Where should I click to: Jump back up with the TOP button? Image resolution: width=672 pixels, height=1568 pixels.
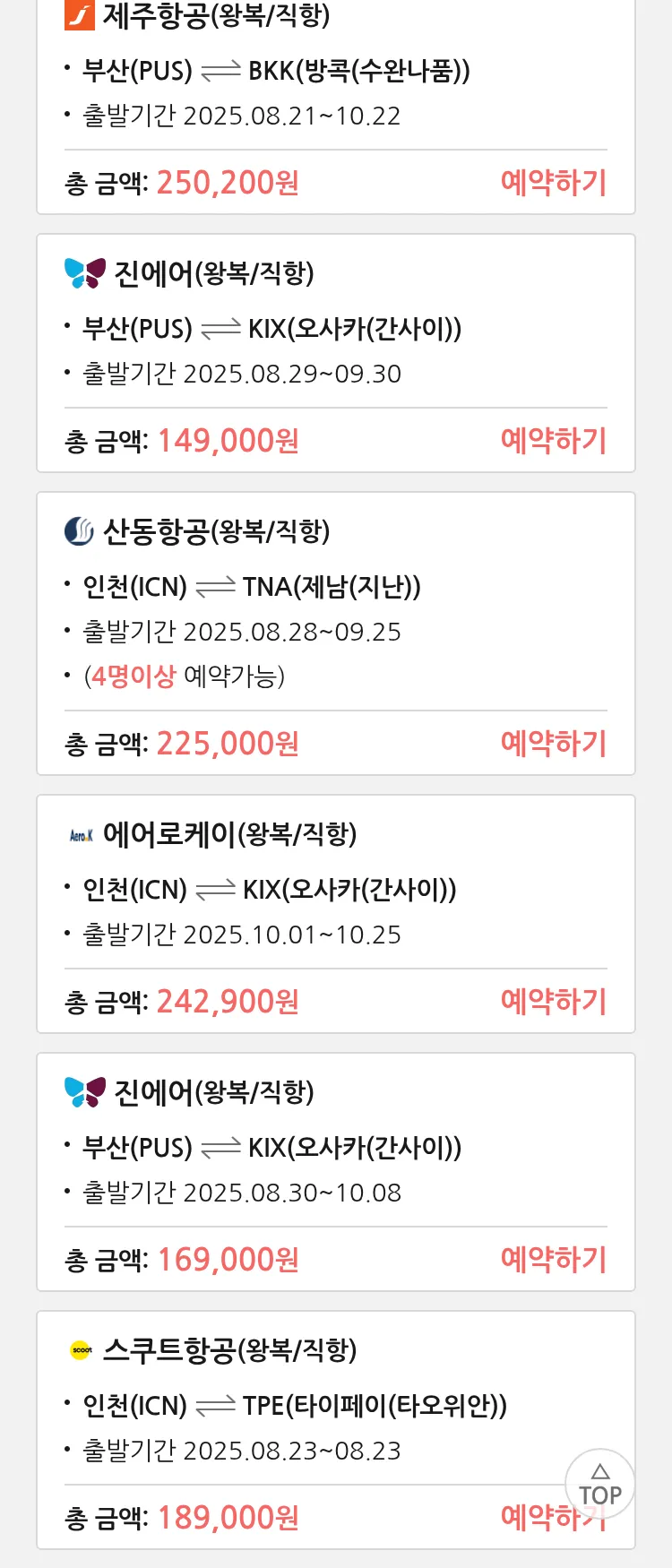coord(599,1485)
